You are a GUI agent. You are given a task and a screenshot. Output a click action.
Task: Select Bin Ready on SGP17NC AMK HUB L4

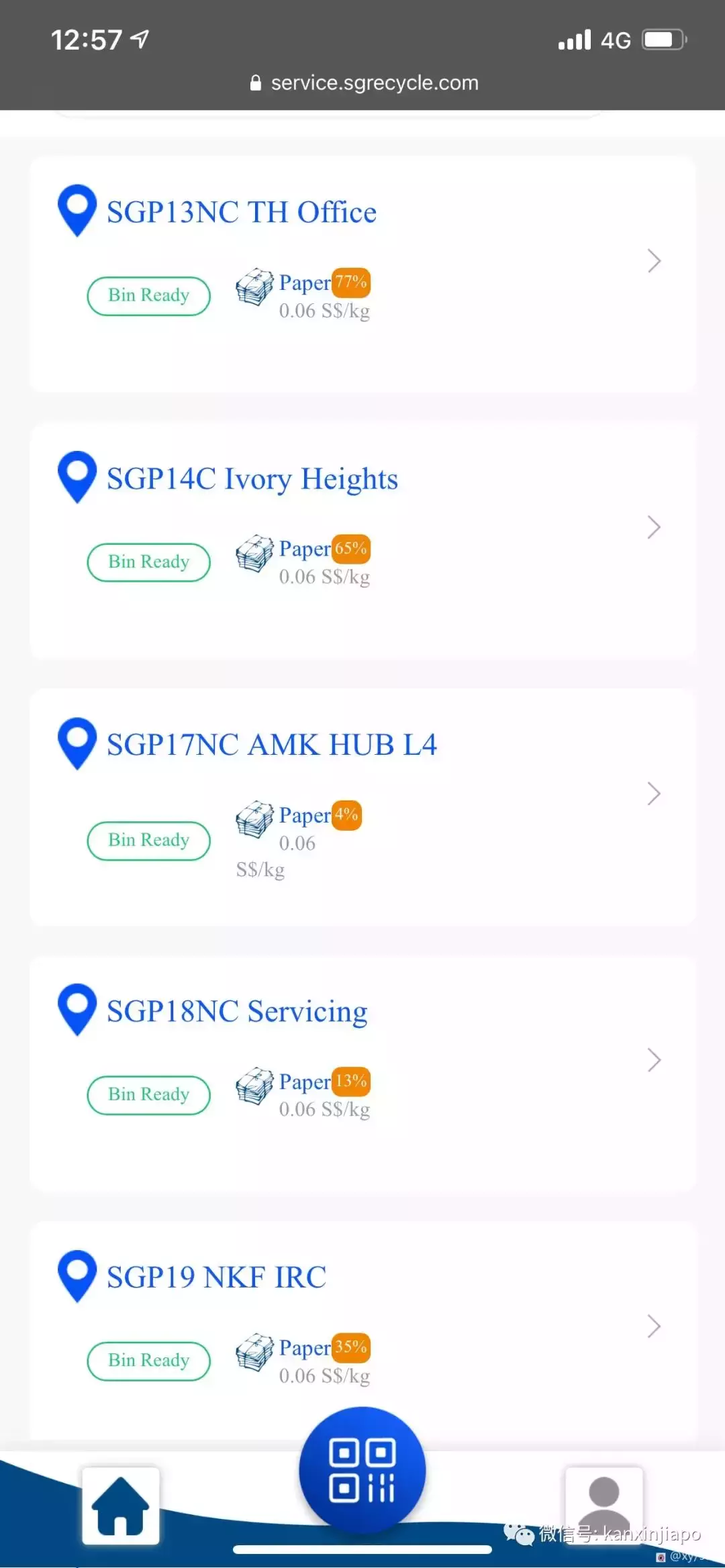coord(148,840)
